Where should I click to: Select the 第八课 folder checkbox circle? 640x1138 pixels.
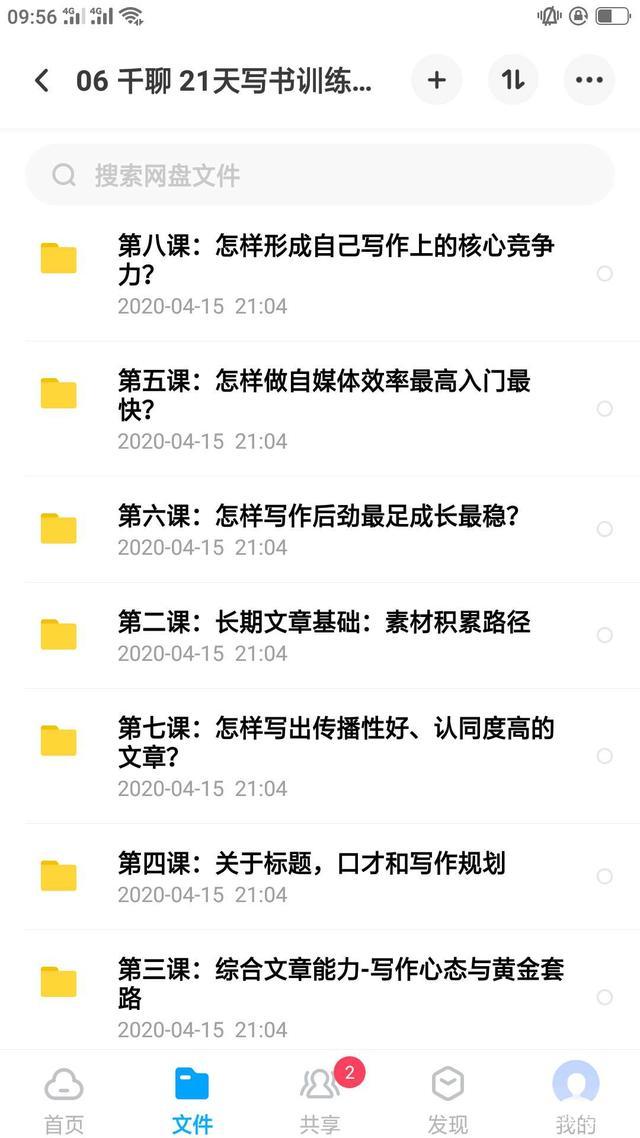pyautogui.click(x=604, y=274)
